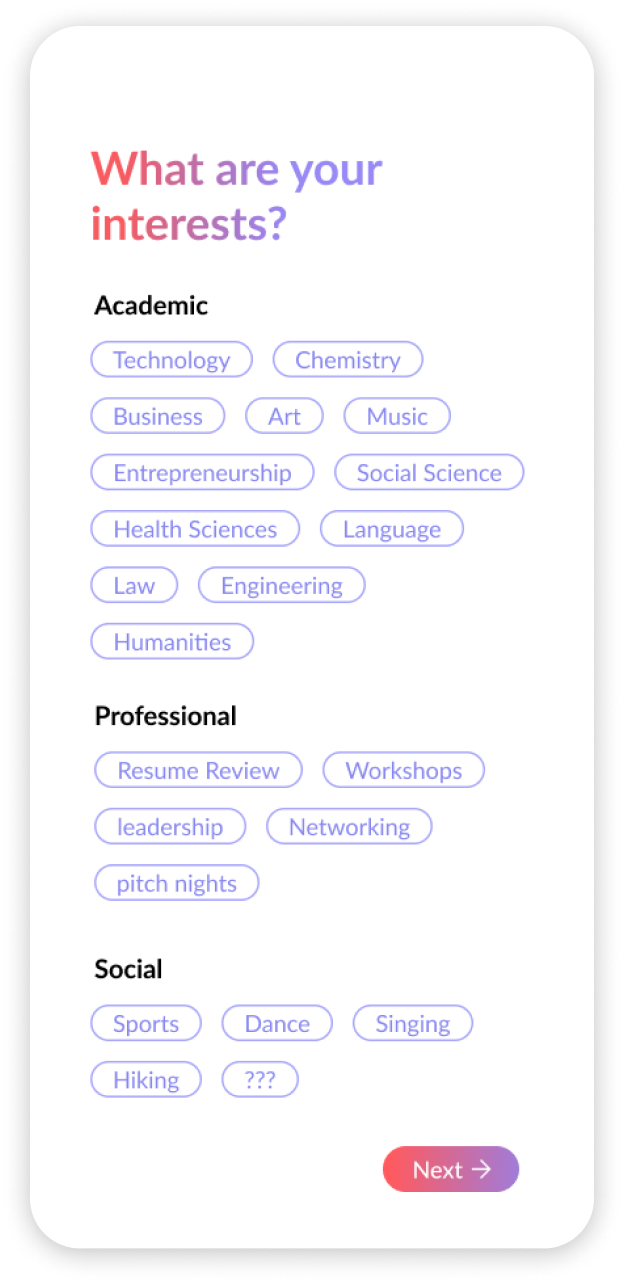Select the Language chip

(x=392, y=529)
